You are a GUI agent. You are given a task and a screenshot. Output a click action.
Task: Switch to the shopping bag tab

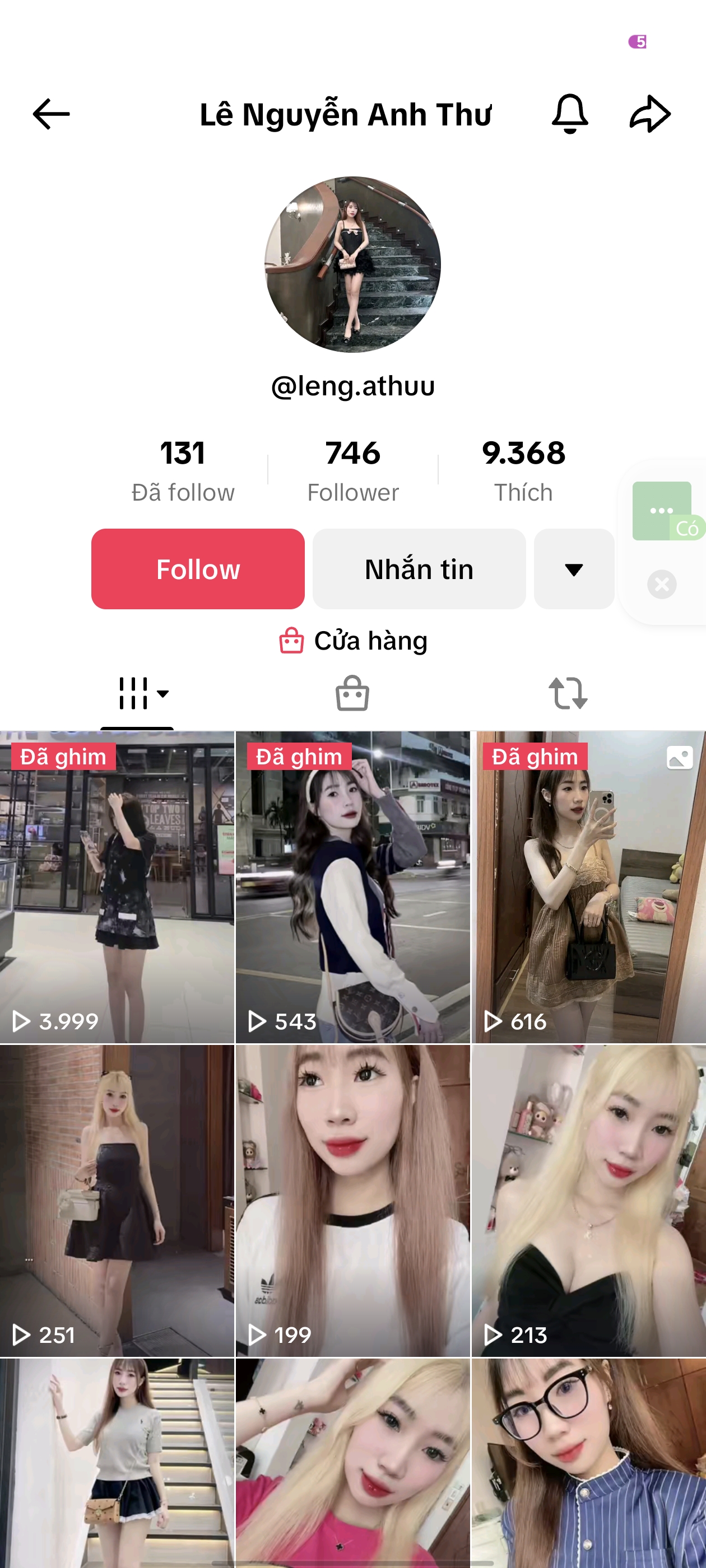(352, 693)
